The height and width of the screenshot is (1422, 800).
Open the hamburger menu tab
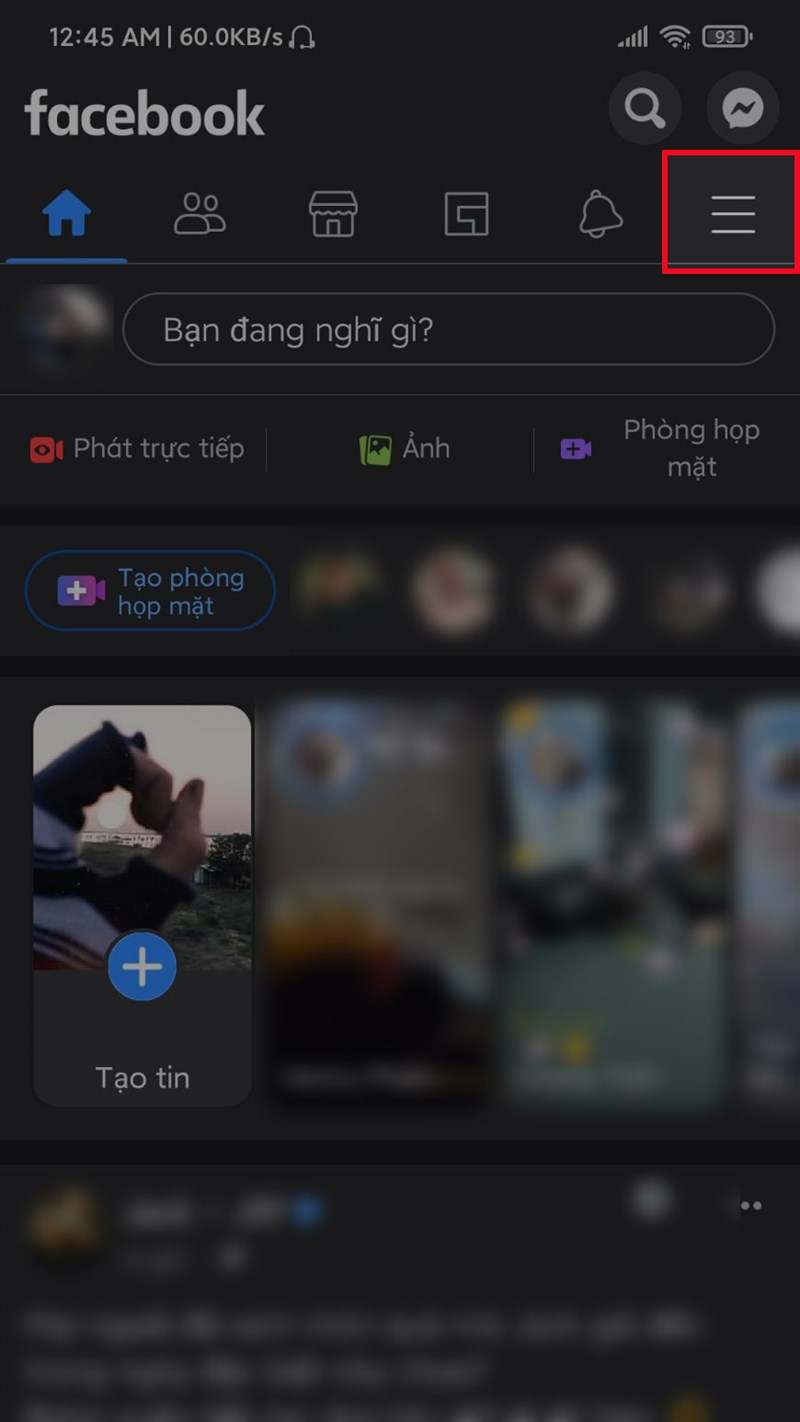[x=732, y=213]
